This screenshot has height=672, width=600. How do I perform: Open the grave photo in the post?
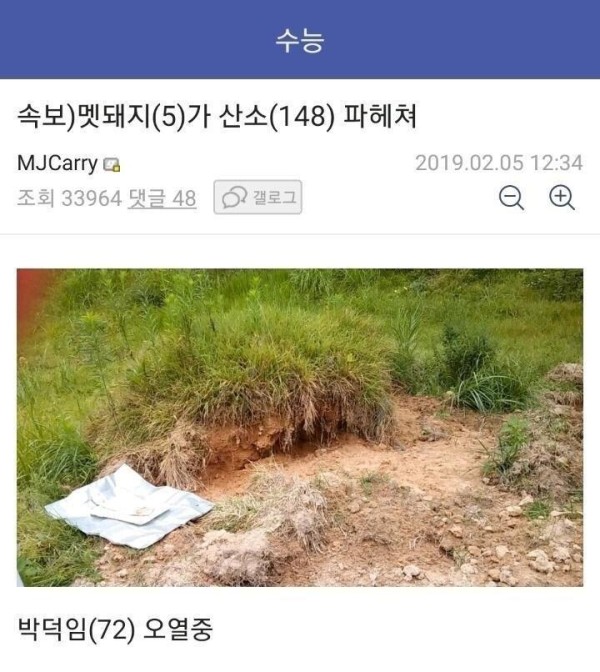300,427
